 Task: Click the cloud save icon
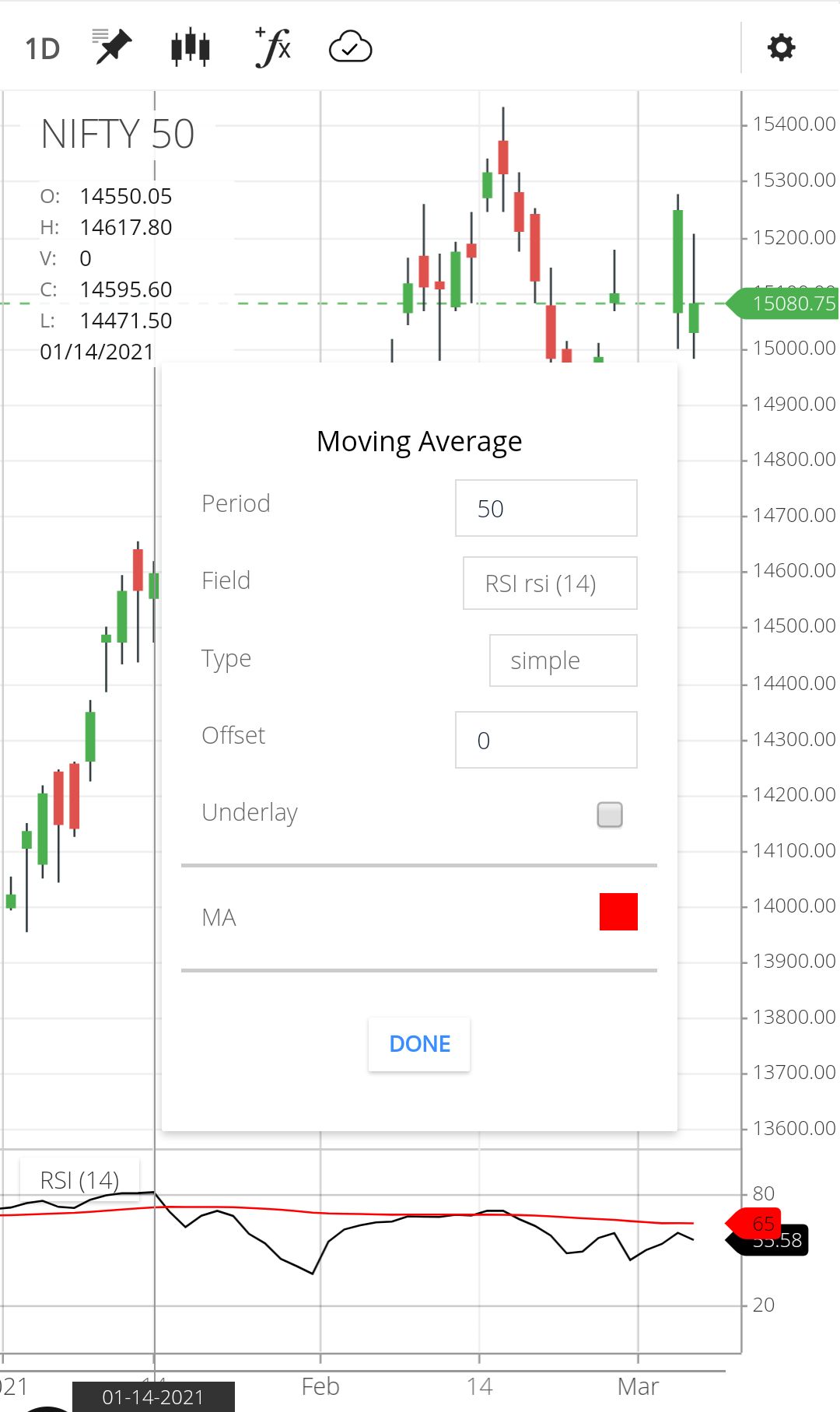(350, 47)
